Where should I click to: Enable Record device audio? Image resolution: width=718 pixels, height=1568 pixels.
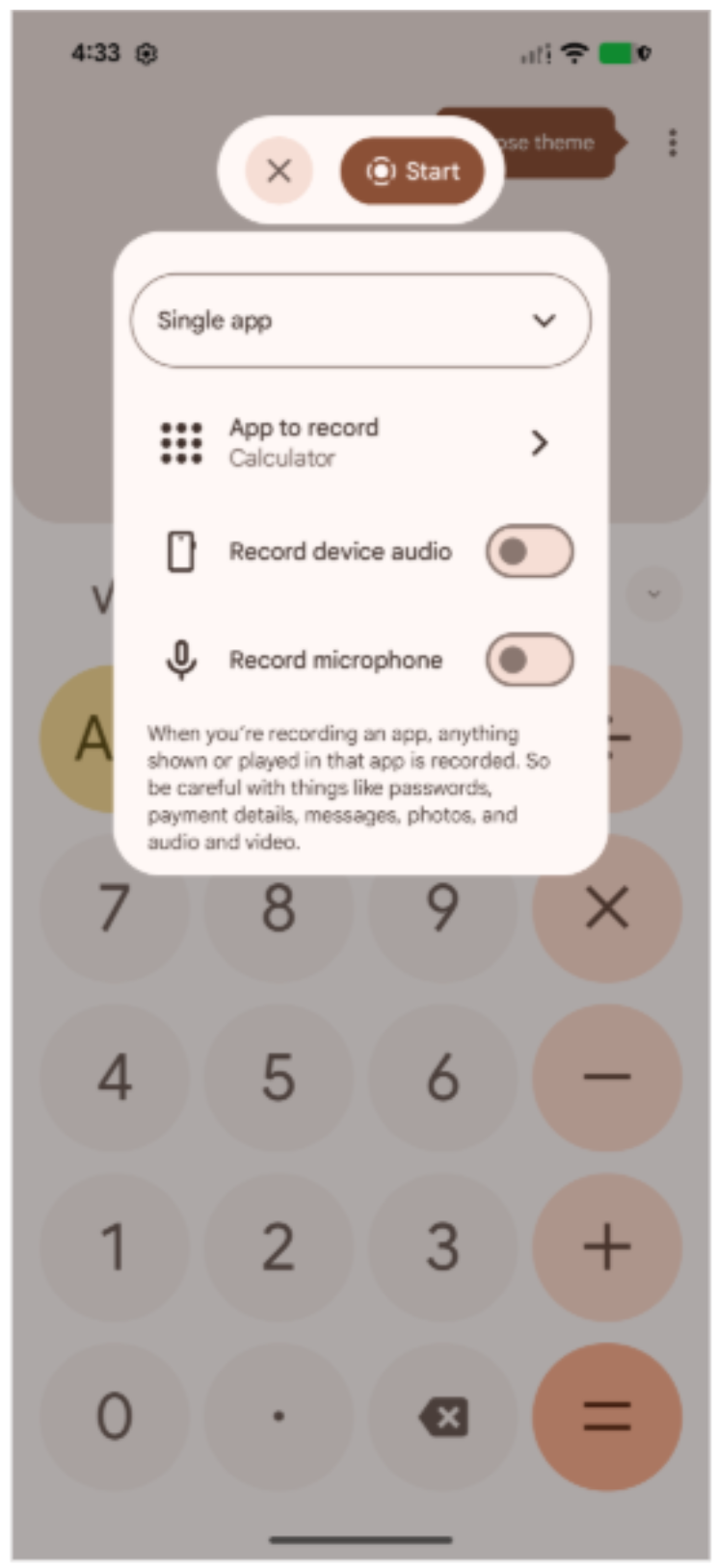point(529,552)
